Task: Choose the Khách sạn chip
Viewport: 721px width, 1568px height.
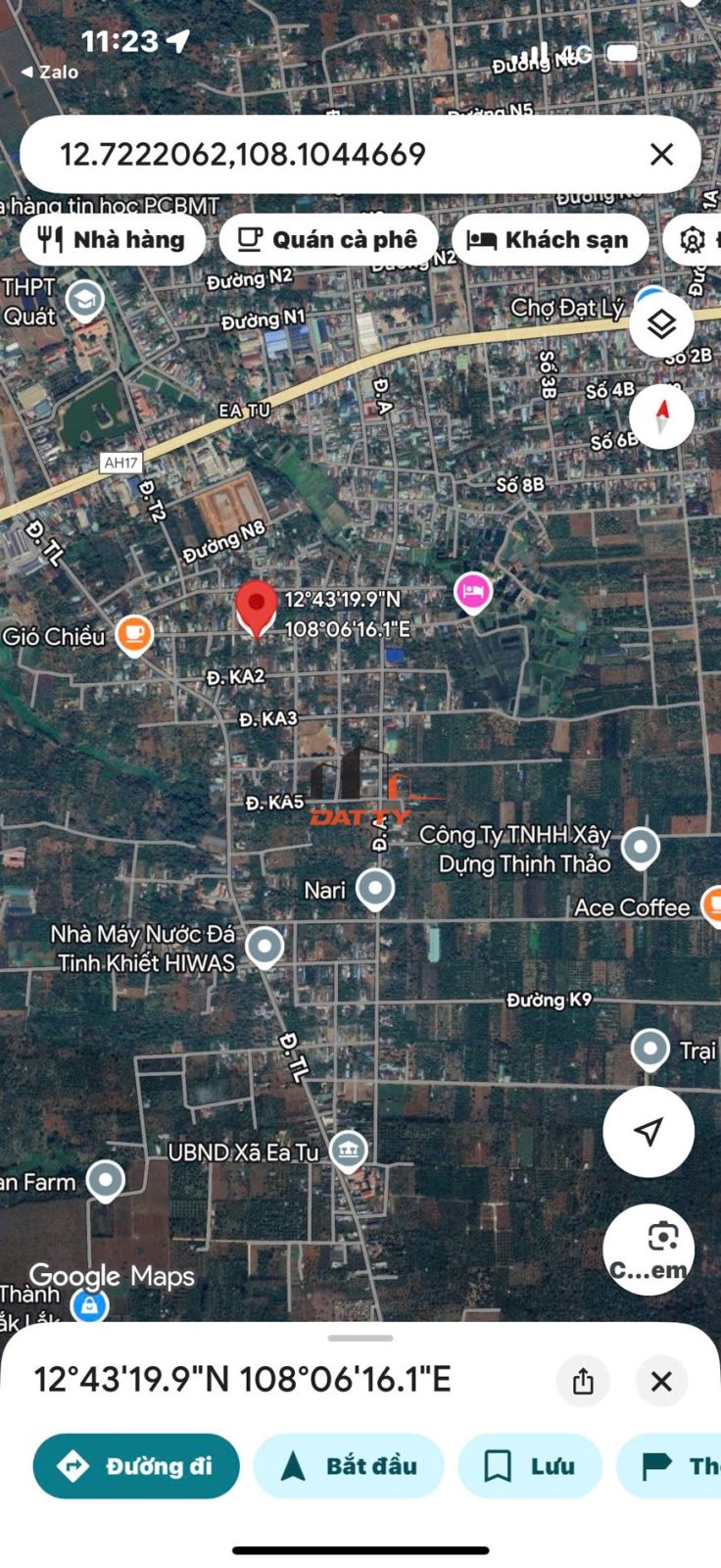Action: (550, 239)
